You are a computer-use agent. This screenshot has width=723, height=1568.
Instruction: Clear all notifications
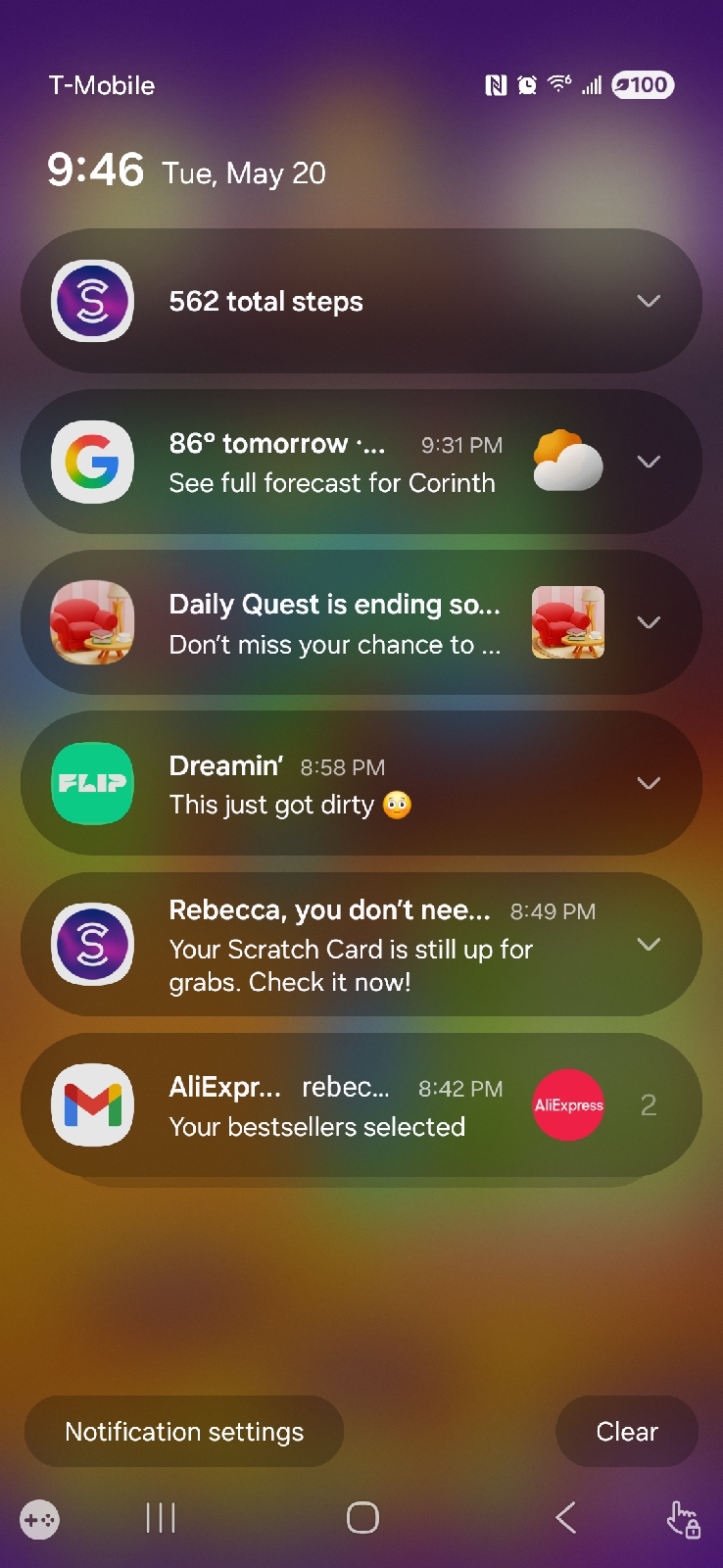(x=627, y=1432)
